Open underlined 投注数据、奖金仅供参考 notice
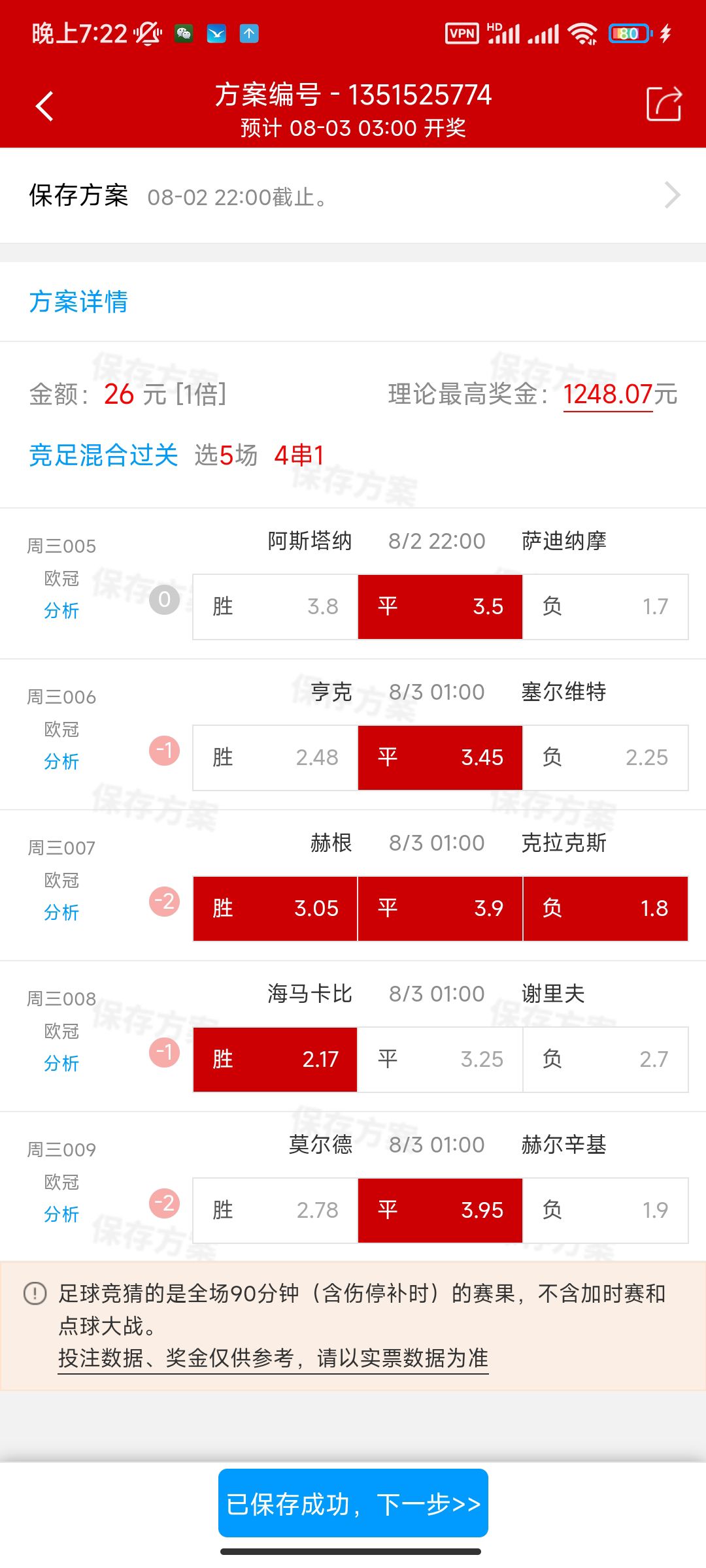 point(273,1358)
